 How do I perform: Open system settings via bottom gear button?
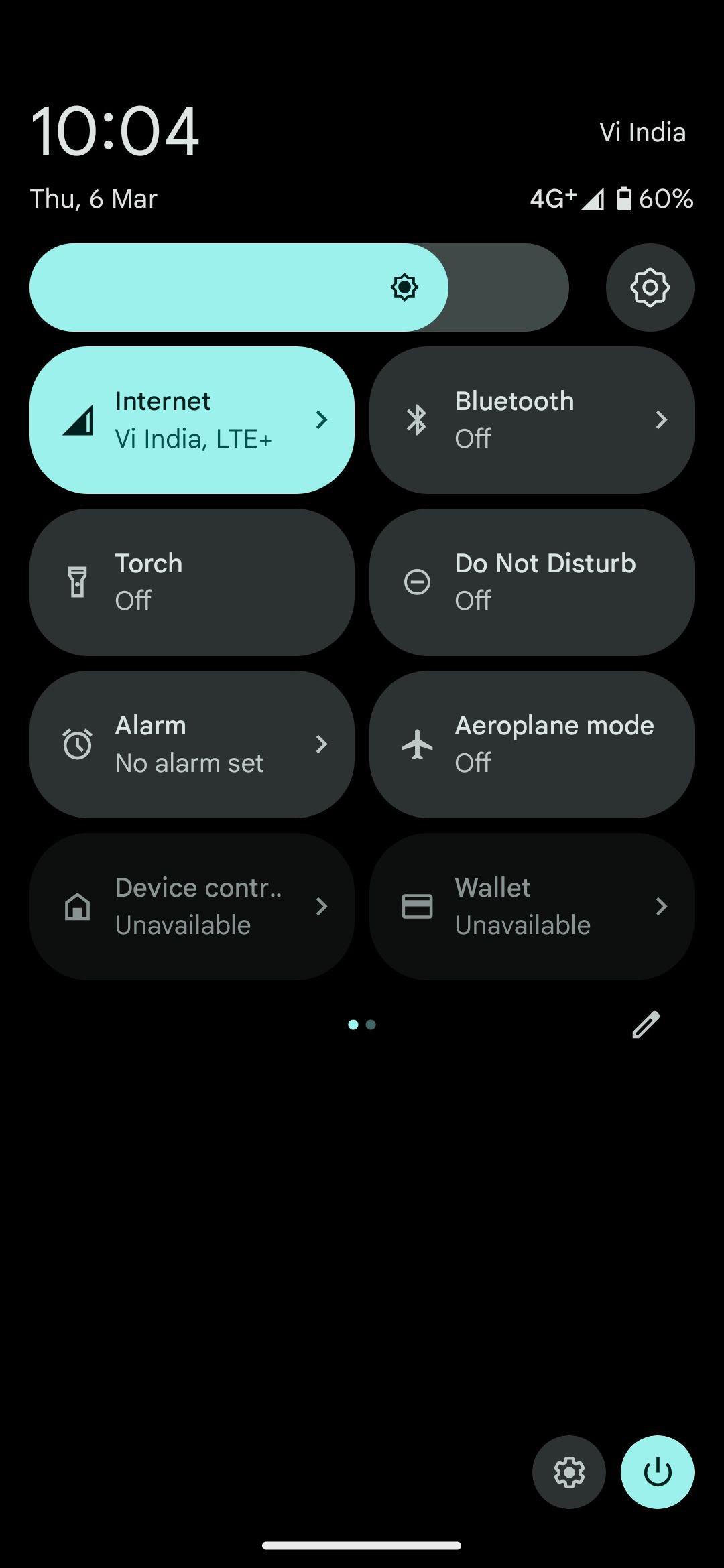(569, 1472)
